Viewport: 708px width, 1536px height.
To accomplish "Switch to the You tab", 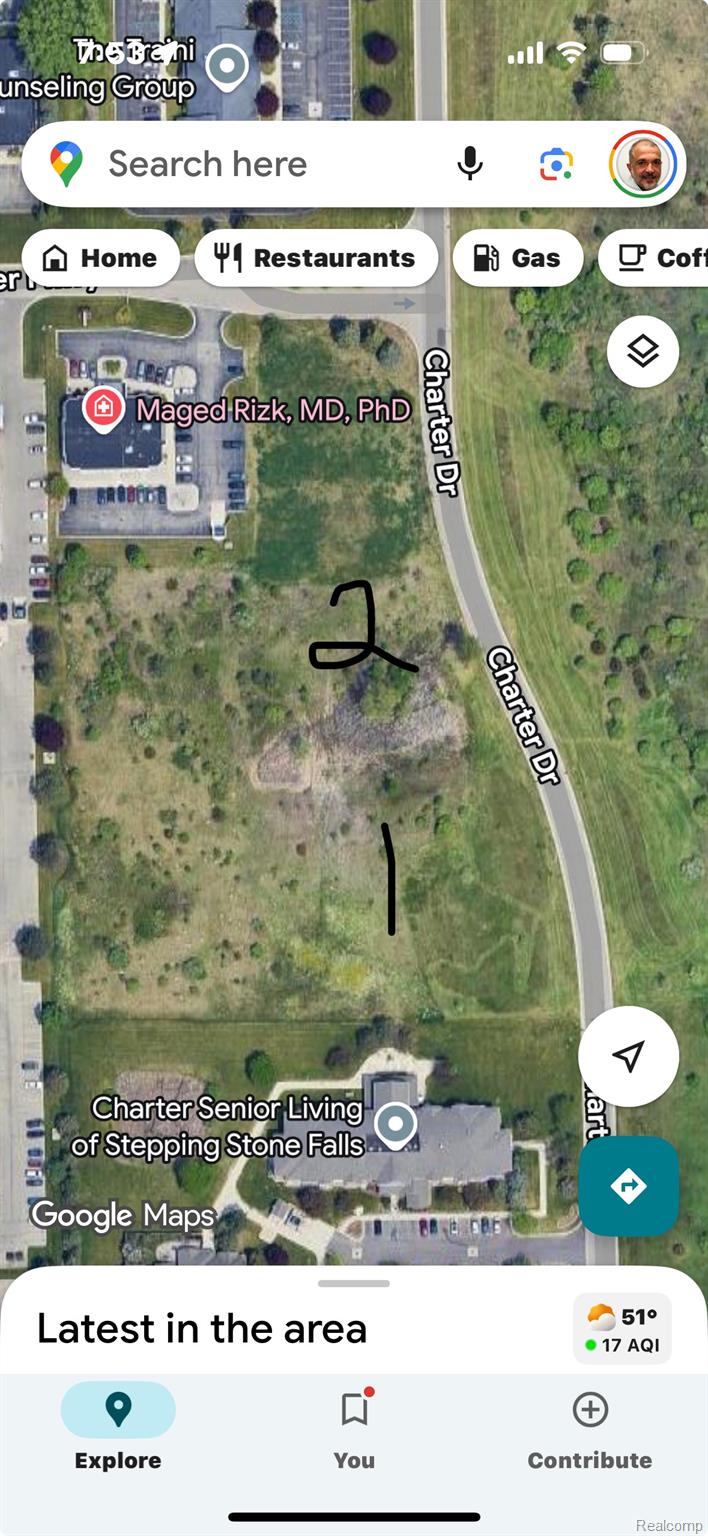I will (x=354, y=1430).
